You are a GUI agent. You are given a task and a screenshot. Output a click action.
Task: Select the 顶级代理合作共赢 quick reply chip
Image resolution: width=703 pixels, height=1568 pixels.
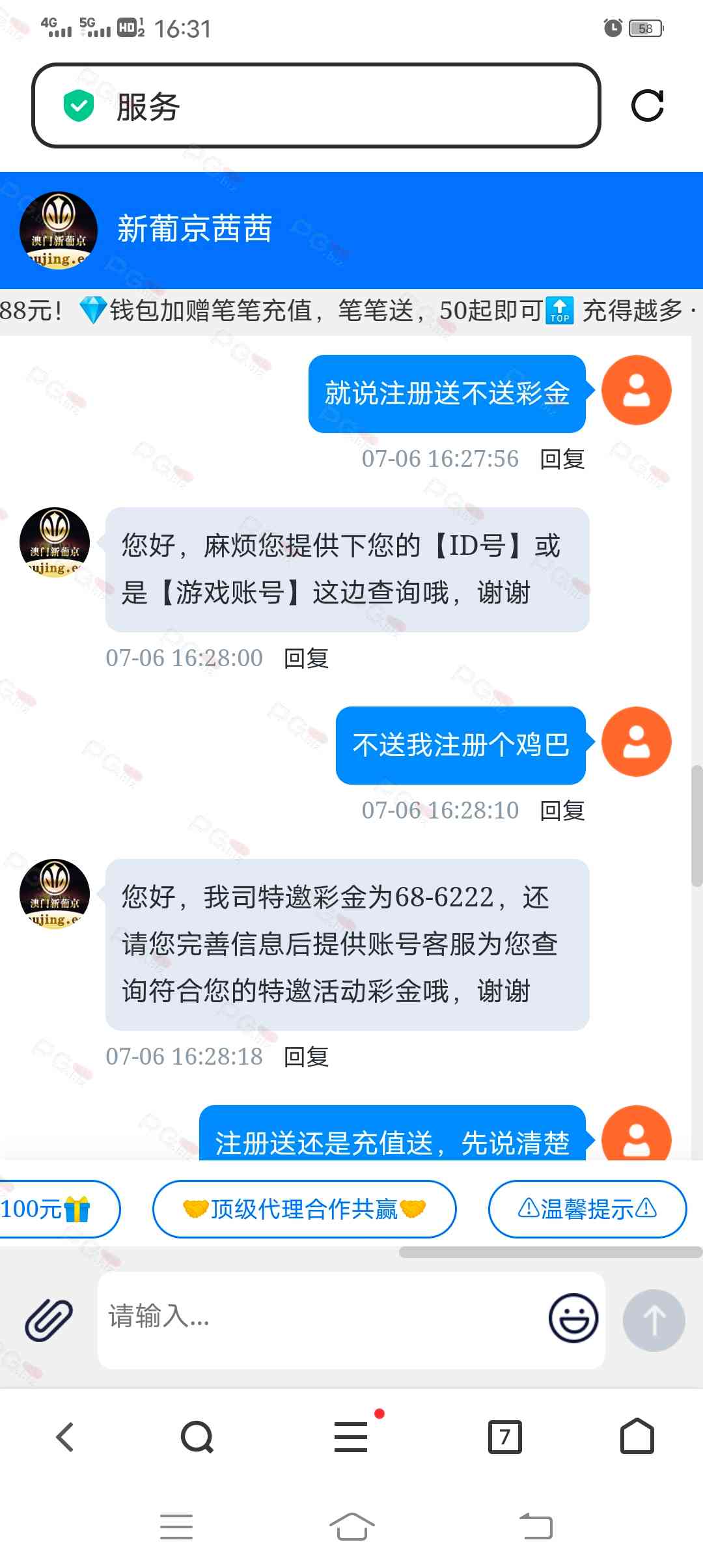click(304, 1209)
